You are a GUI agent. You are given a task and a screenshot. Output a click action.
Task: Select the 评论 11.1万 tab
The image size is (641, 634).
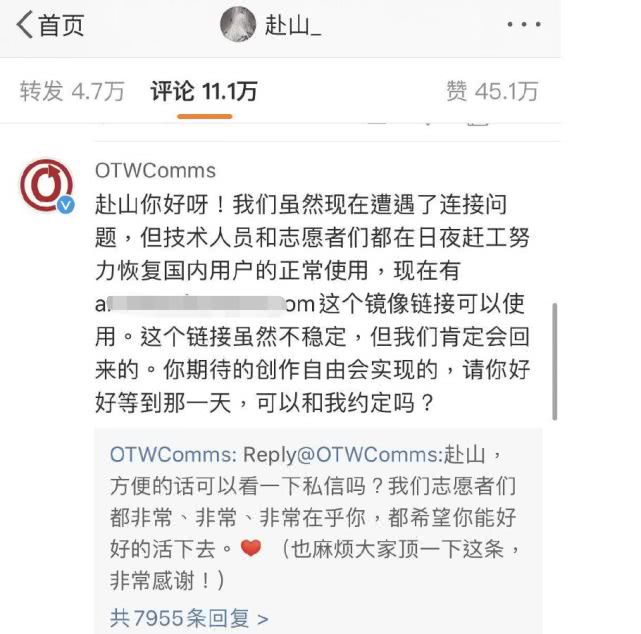(204, 92)
